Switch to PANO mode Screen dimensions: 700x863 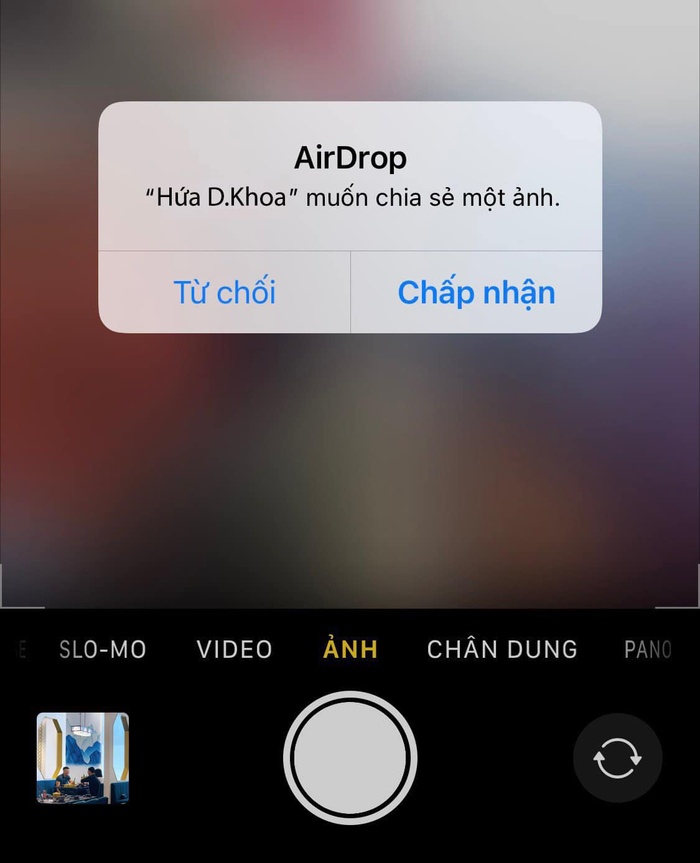(x=648, y=649)
